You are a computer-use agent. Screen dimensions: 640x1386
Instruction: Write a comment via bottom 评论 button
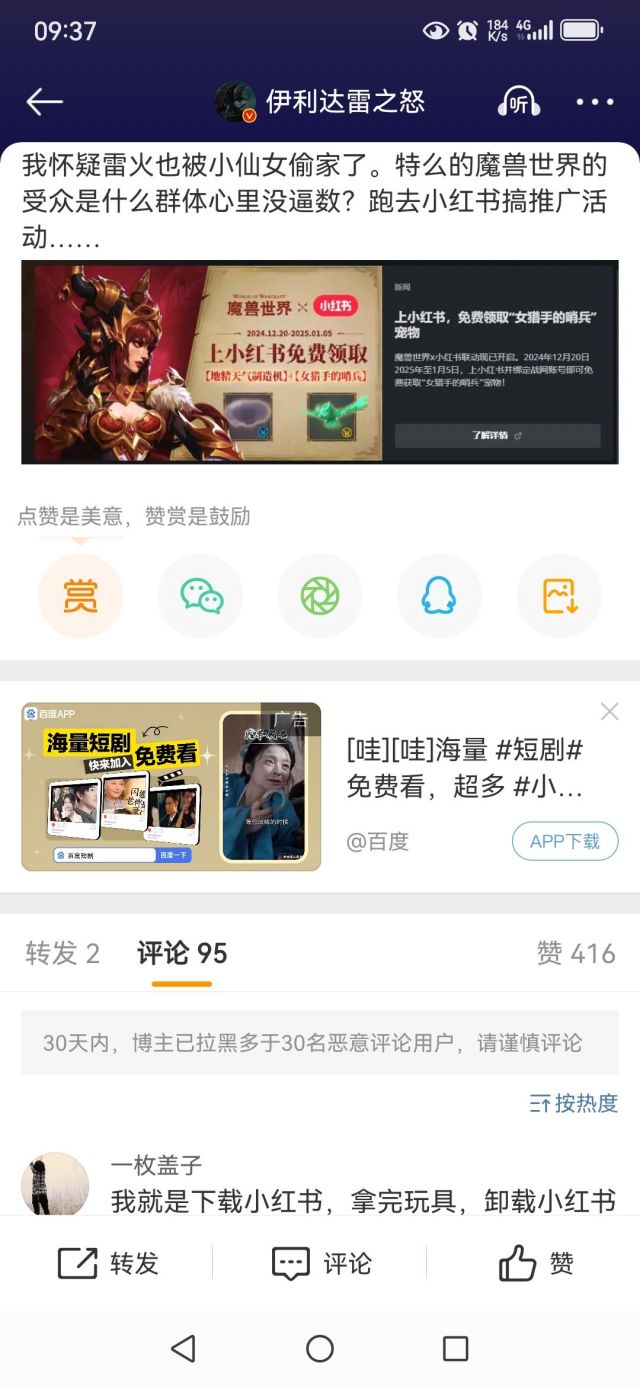[320, 1263]
